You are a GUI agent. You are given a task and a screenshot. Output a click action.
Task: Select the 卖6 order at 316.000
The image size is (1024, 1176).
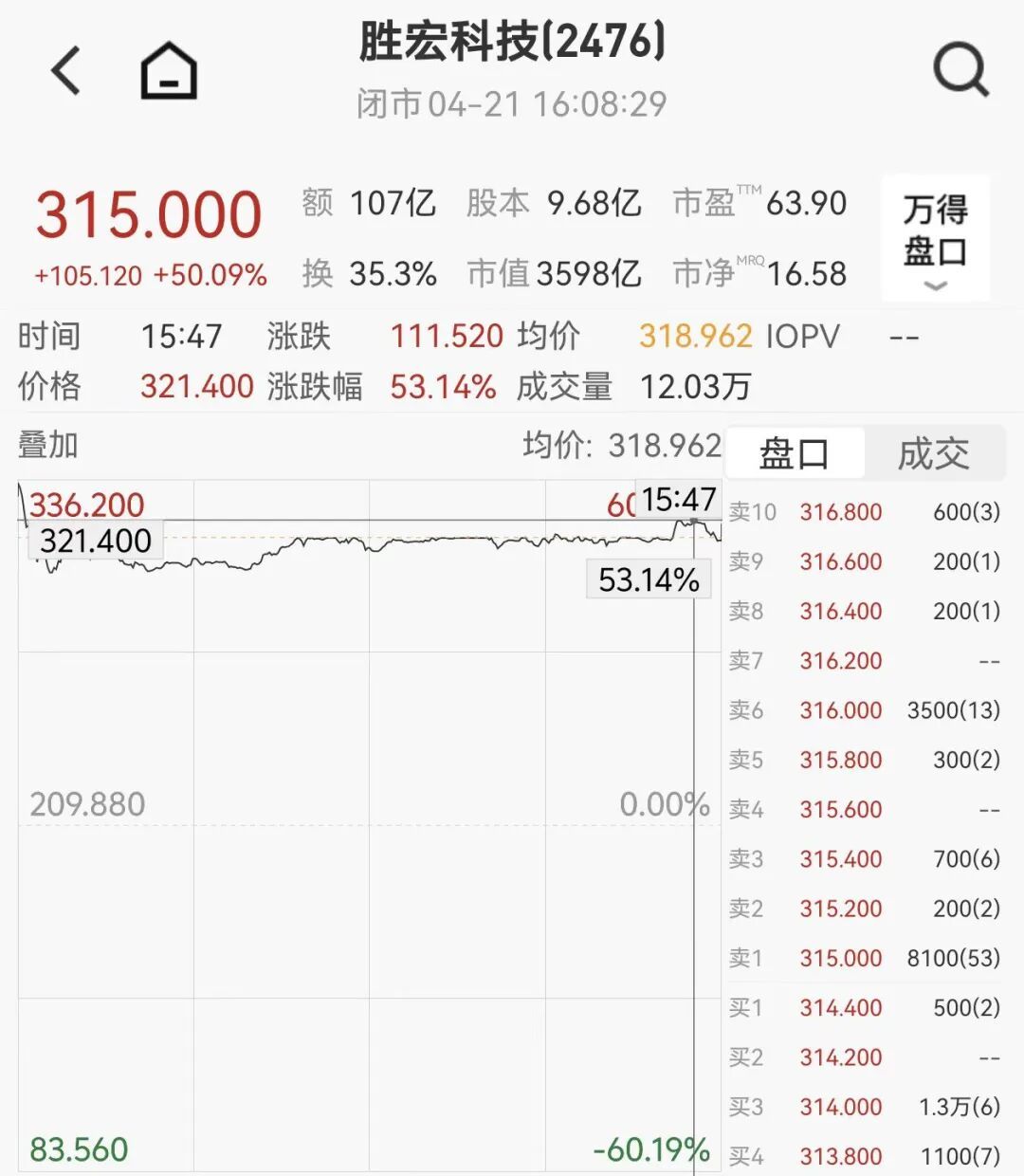point(863,709)
